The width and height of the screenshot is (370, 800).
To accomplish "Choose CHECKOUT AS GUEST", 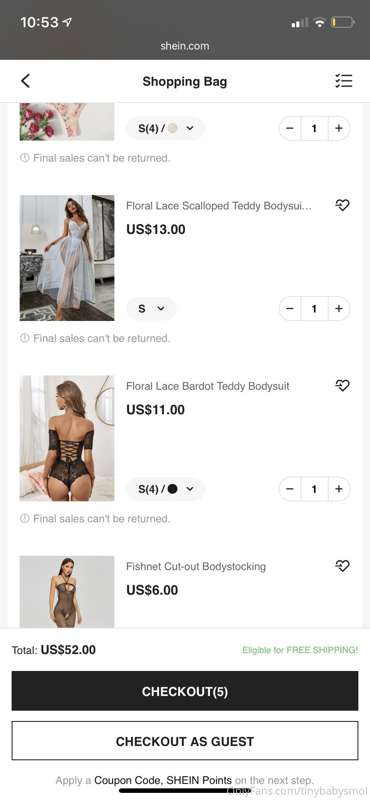I will 185,741.
